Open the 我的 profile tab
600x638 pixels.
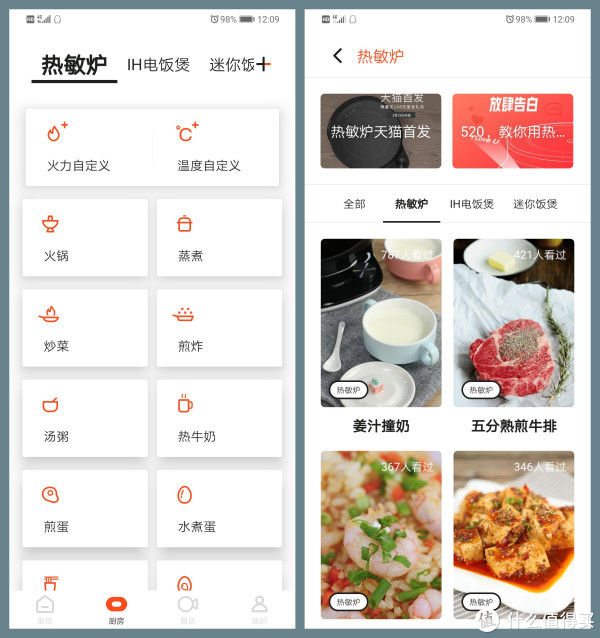click(x=259, y=608)
